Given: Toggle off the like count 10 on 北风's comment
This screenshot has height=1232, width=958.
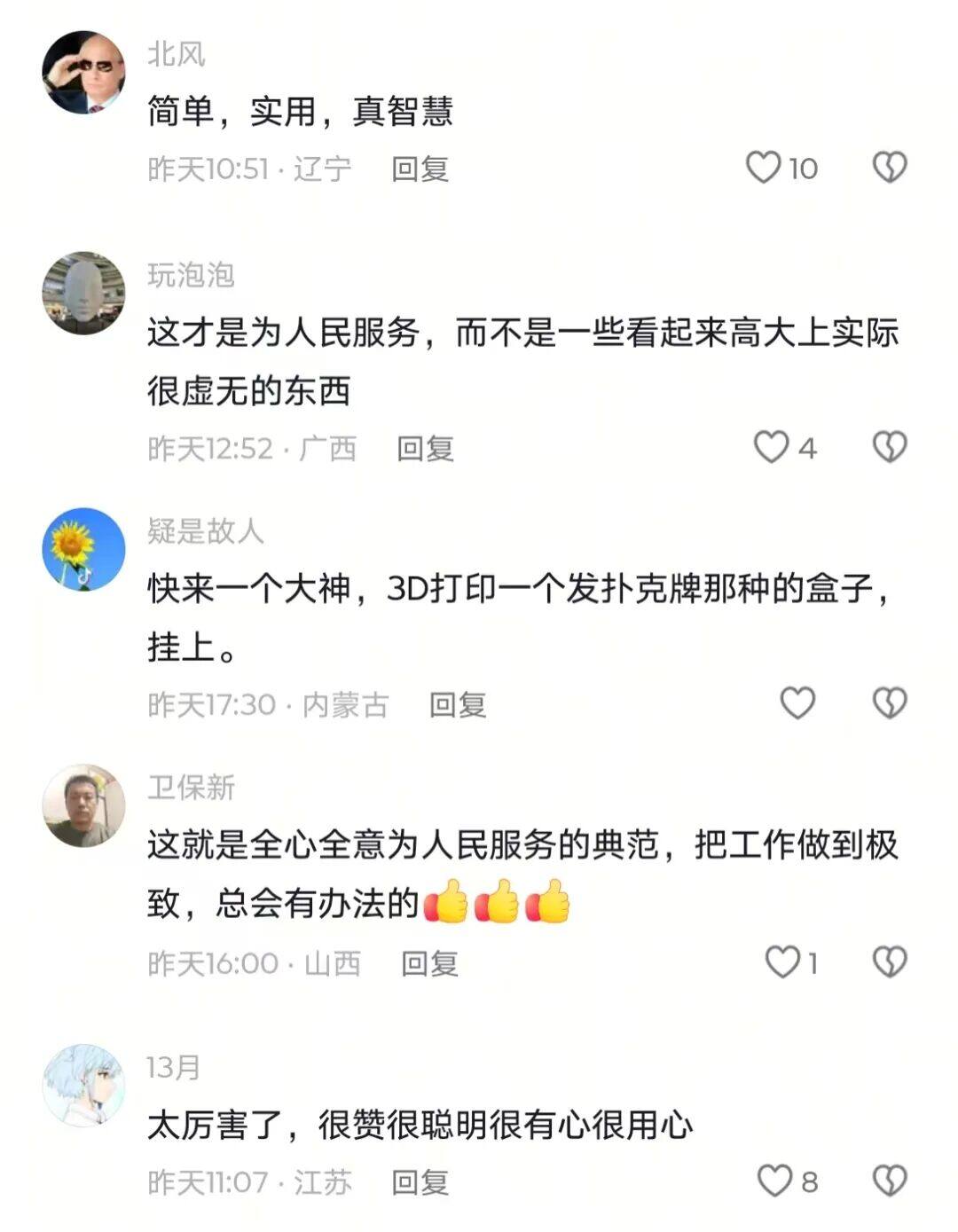Looking at the screenshot, I should tap(771, 167).
